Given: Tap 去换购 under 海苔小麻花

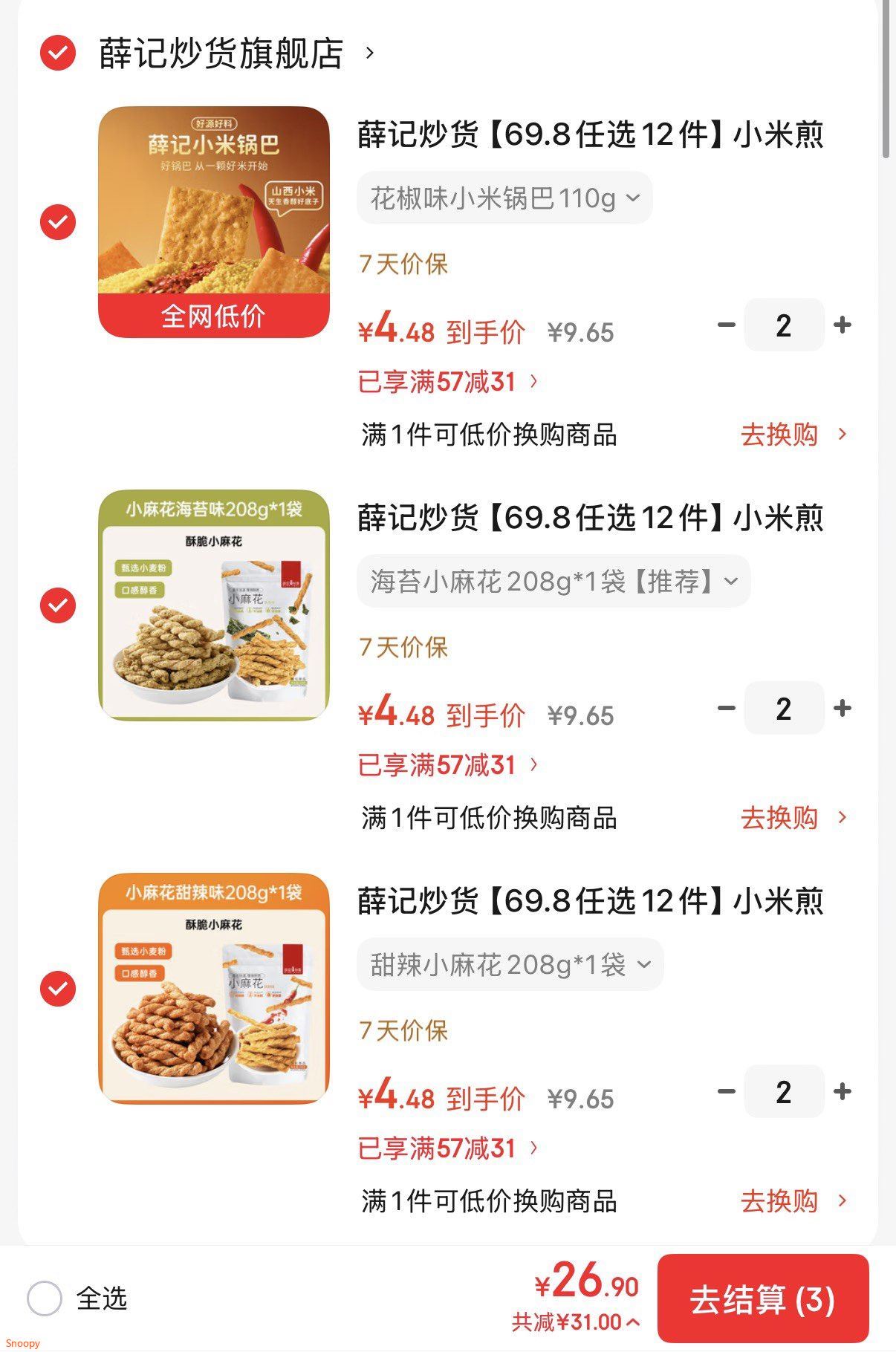Looking at the screenshot, I should (793, 818).
